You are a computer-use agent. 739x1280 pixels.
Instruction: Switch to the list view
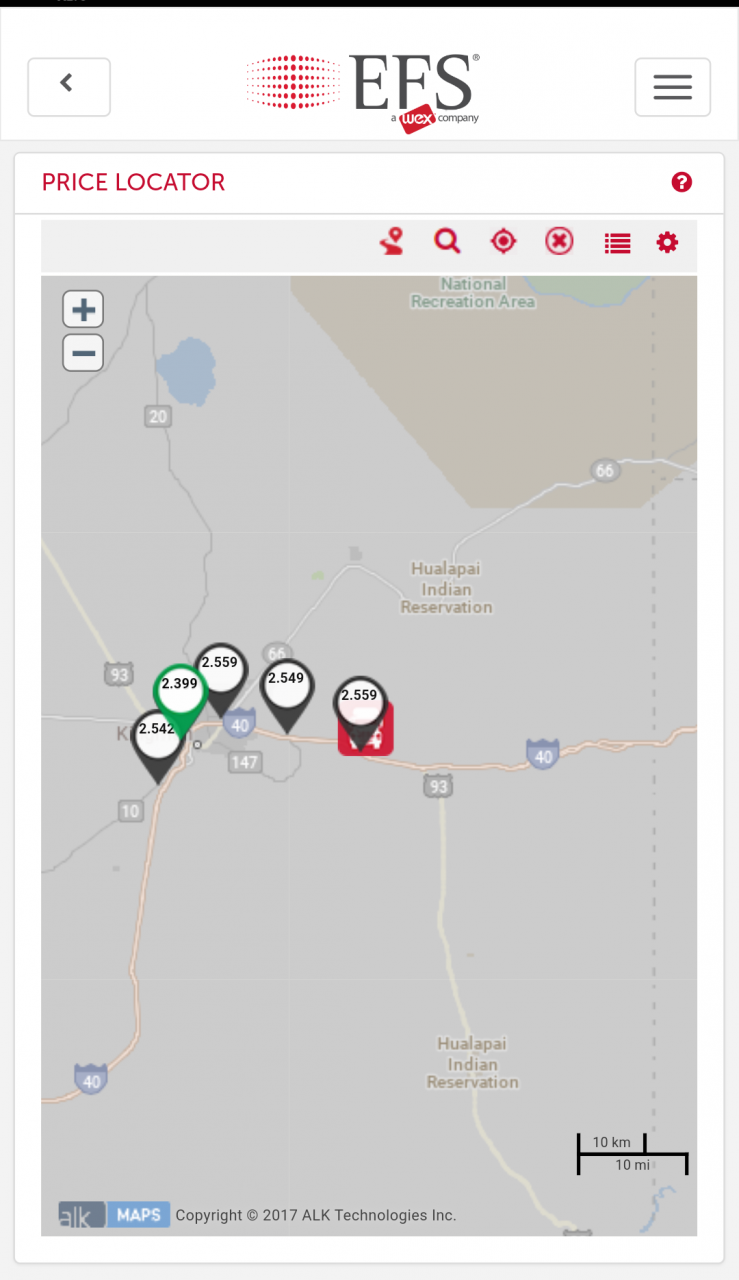617,242
